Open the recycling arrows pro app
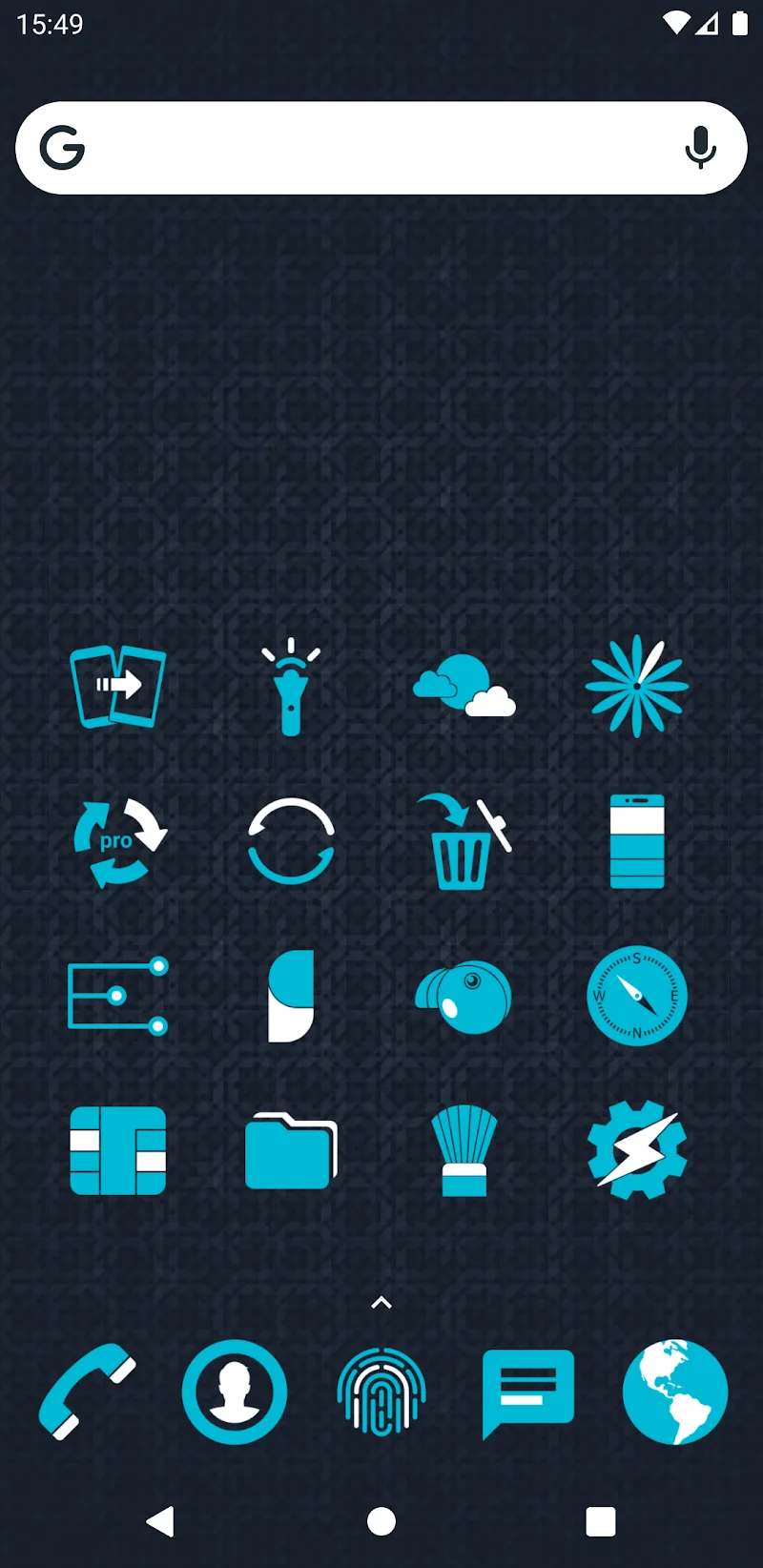This screenshot has height=1568, width=763. pos(118,842)
